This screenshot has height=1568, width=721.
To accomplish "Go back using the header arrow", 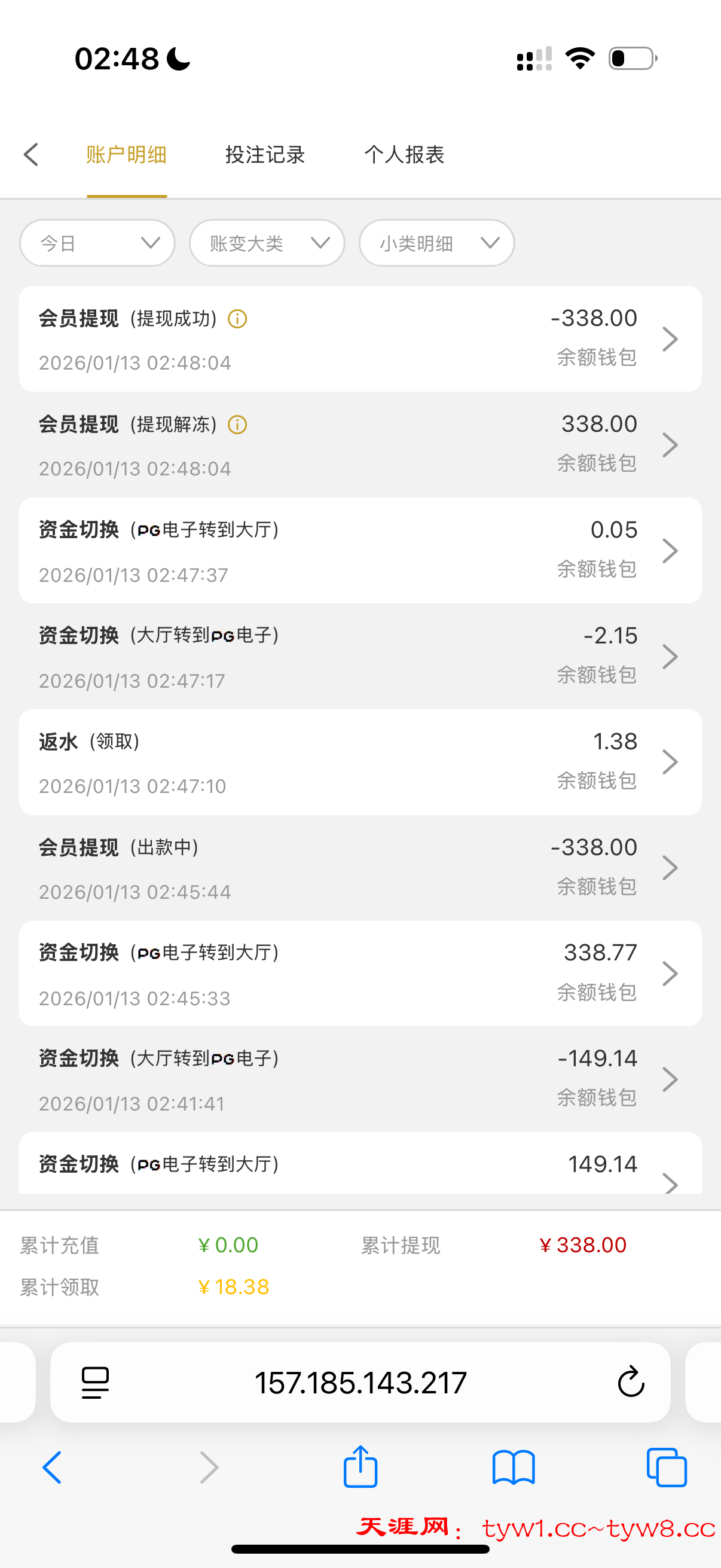I will [x=32, y=155].
